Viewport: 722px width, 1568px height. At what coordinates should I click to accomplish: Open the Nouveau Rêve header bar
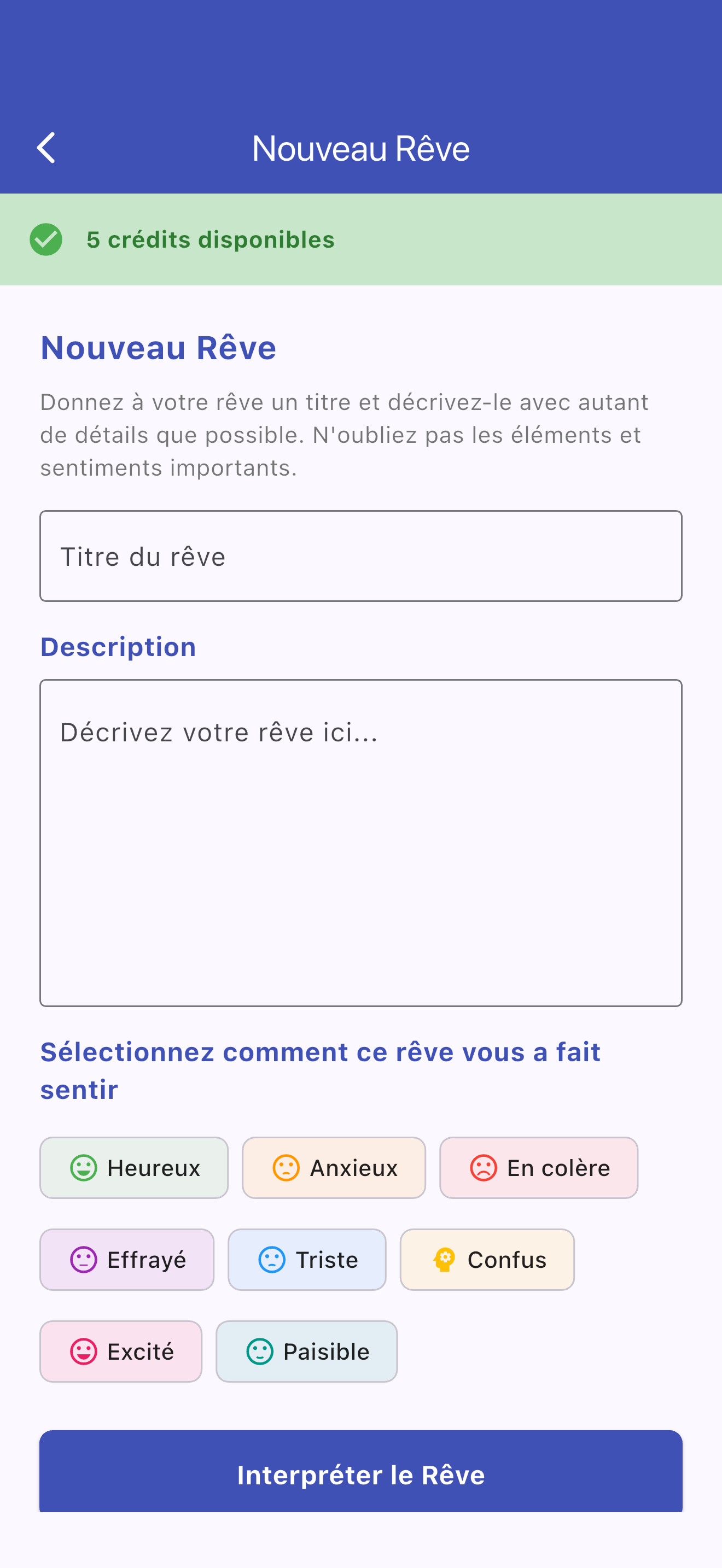361,147
